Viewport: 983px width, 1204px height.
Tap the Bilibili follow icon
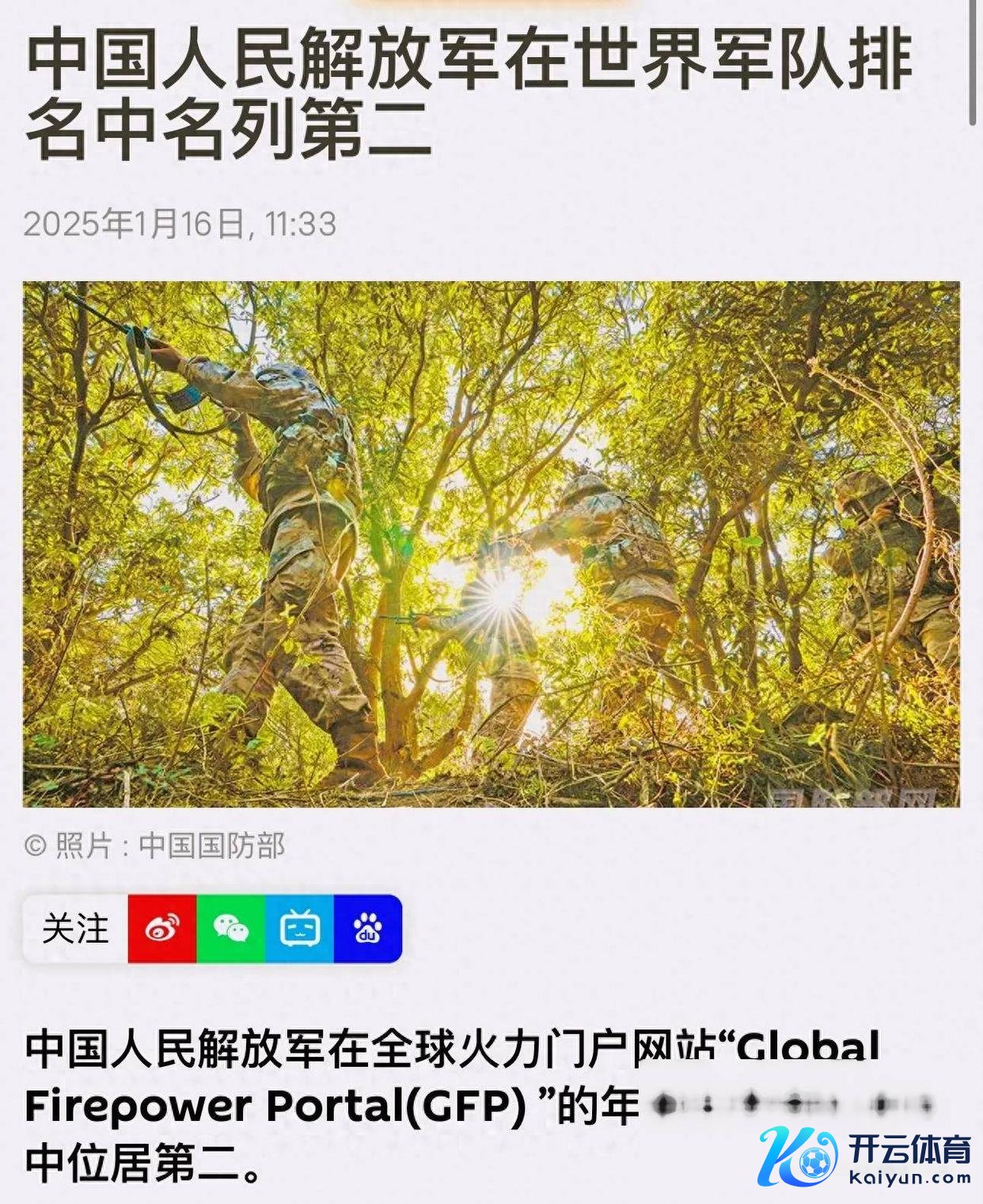point(300,929)
